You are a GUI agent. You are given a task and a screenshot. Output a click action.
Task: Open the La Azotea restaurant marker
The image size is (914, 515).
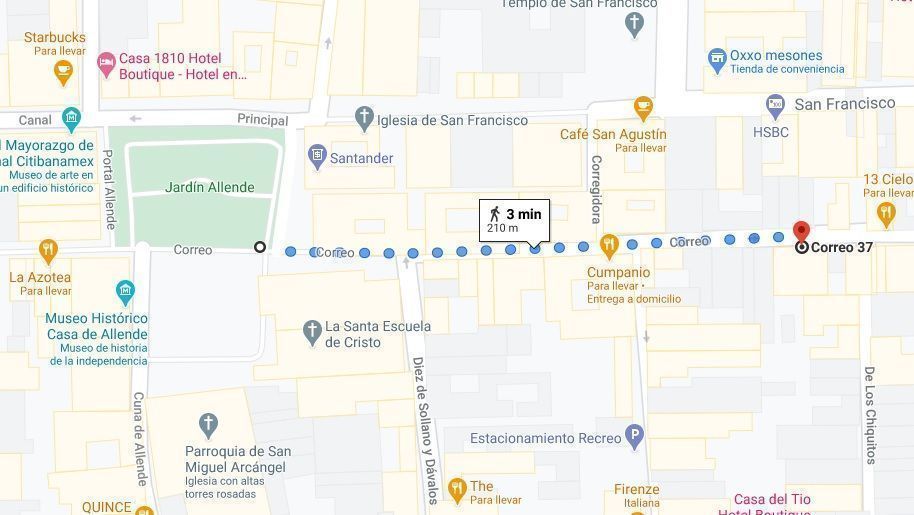pos(48,250)
